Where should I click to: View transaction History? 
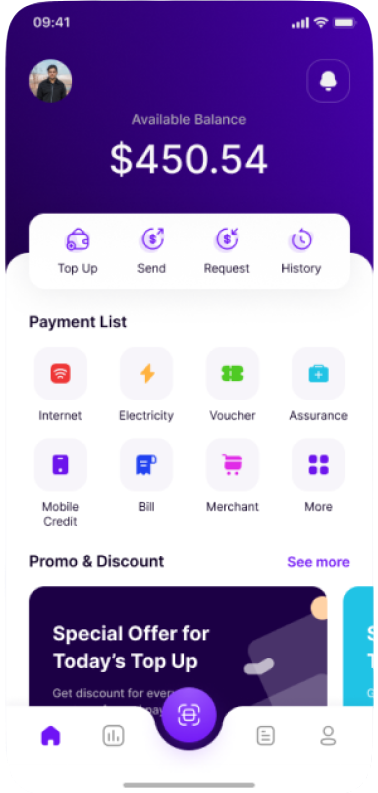pos(301,251)
